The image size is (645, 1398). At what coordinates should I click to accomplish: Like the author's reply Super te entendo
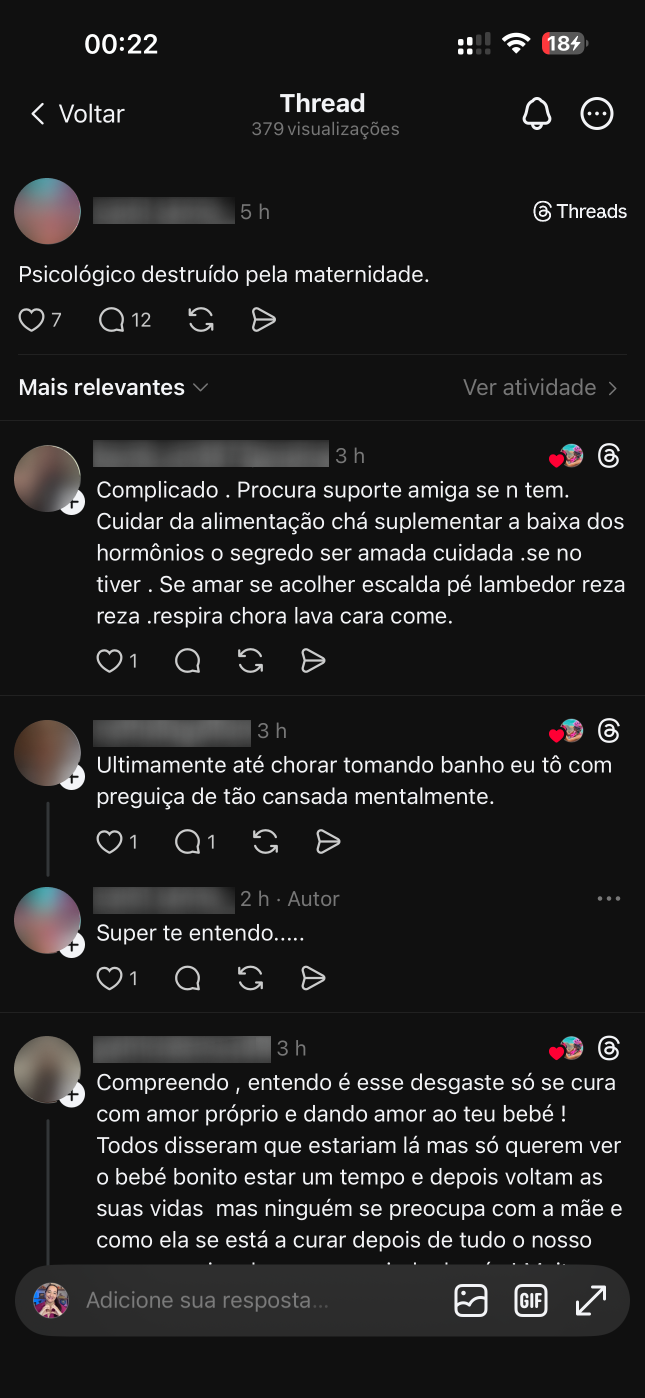tap(109, 978)
